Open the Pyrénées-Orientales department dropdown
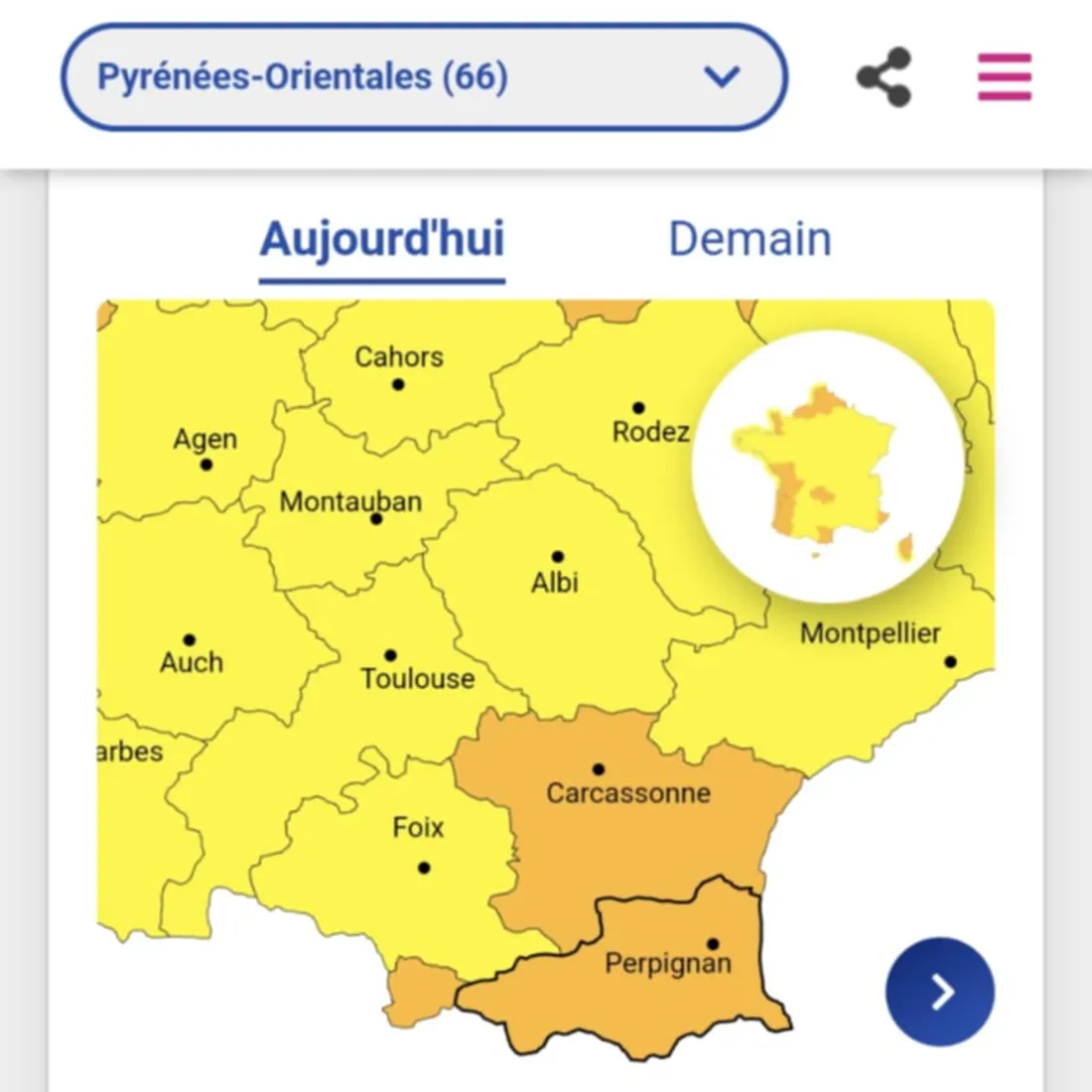This screenshot has width=1092, height=1092. click(424, 77)
